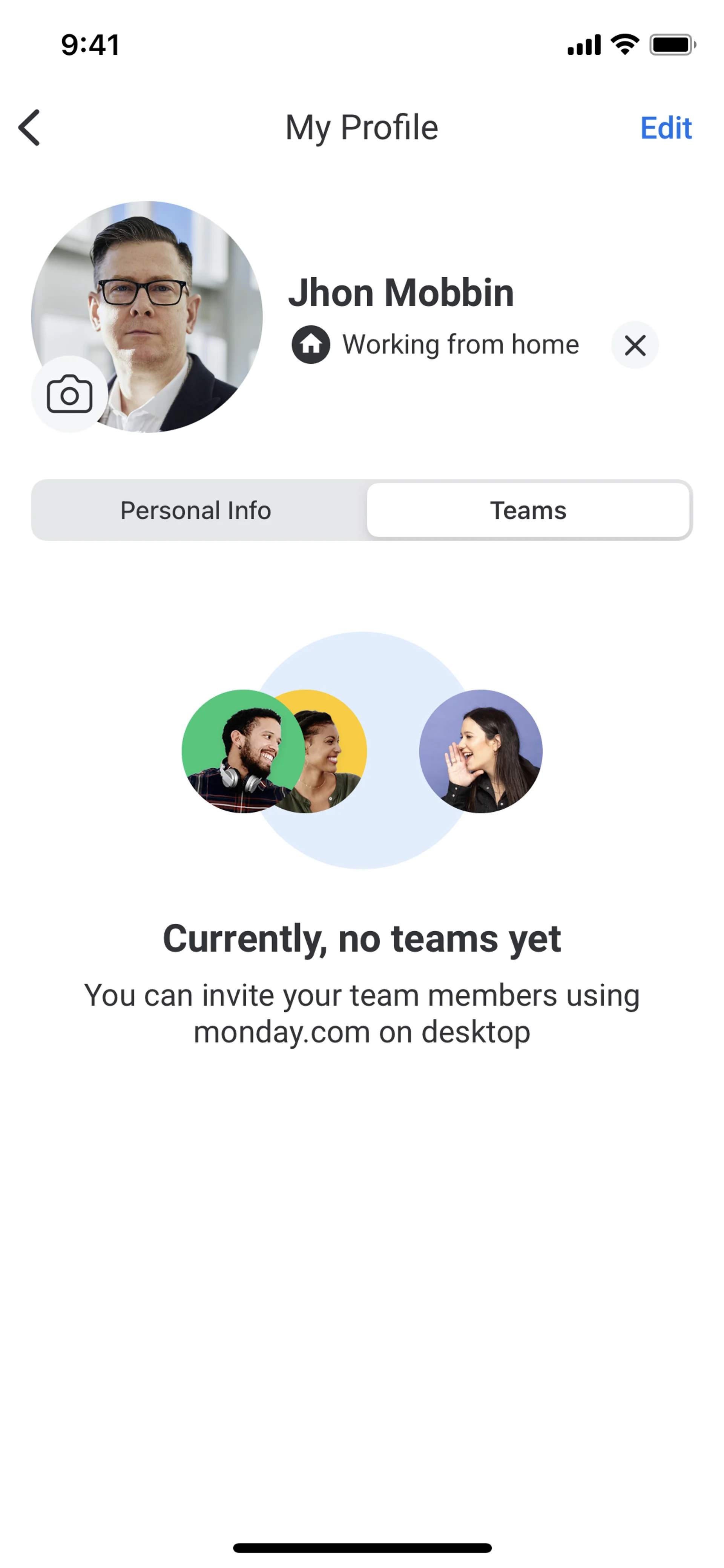
Task: Switch to the Personal Info tab
Action: 196,510
